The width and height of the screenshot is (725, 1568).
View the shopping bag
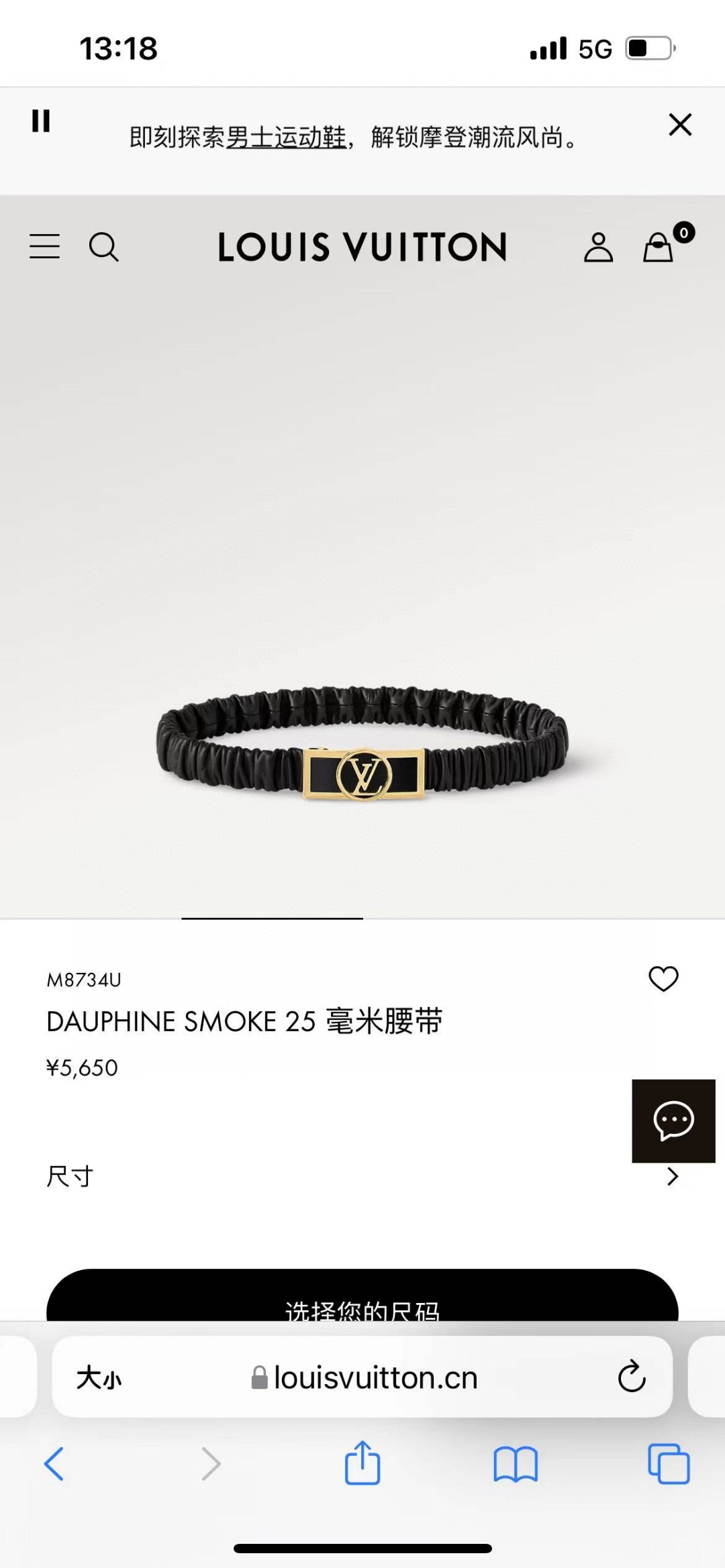click(x=659, y=247)
